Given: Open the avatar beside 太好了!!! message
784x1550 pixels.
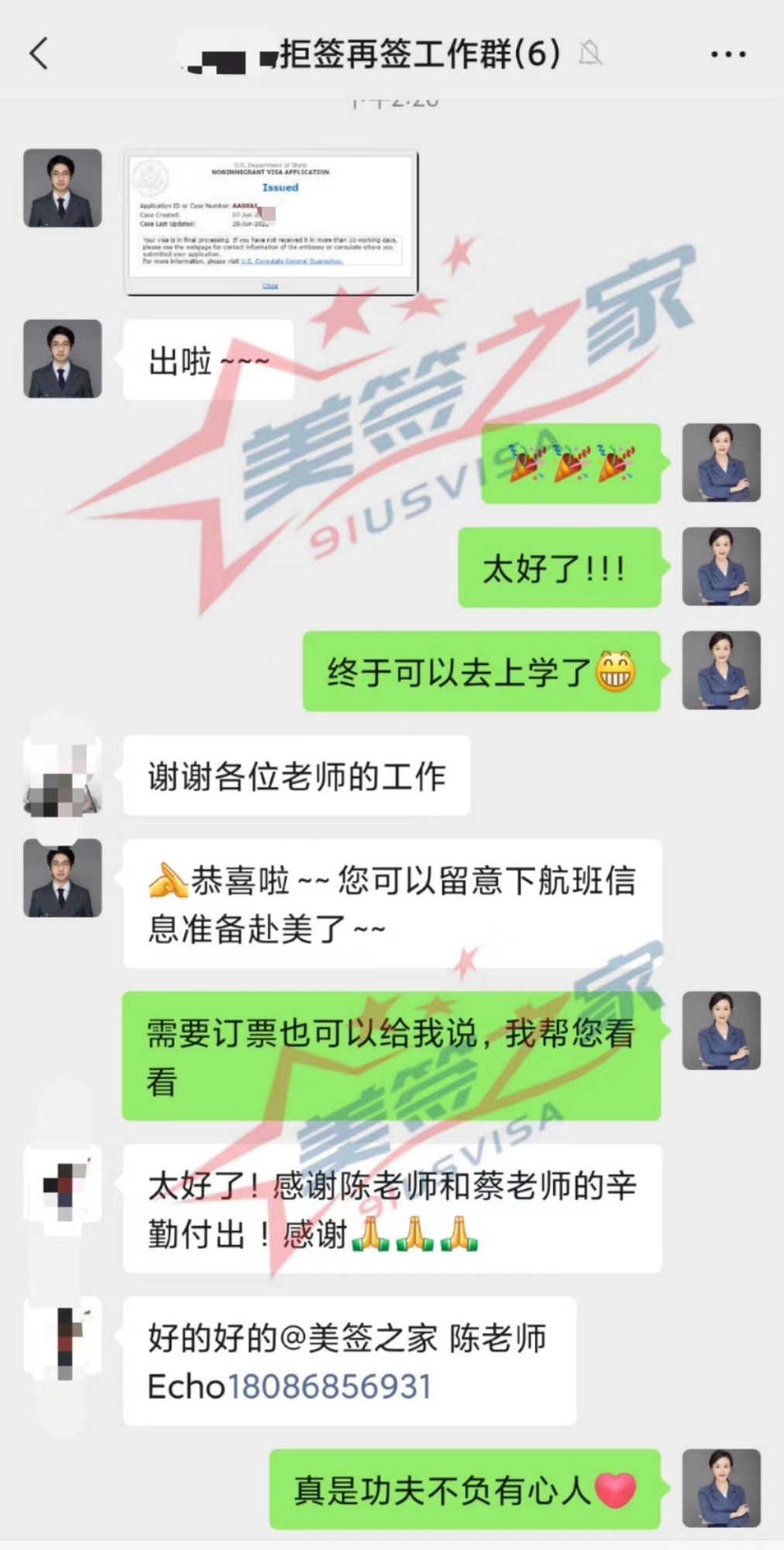Looking at the screenshot, I should pos(720,567).
